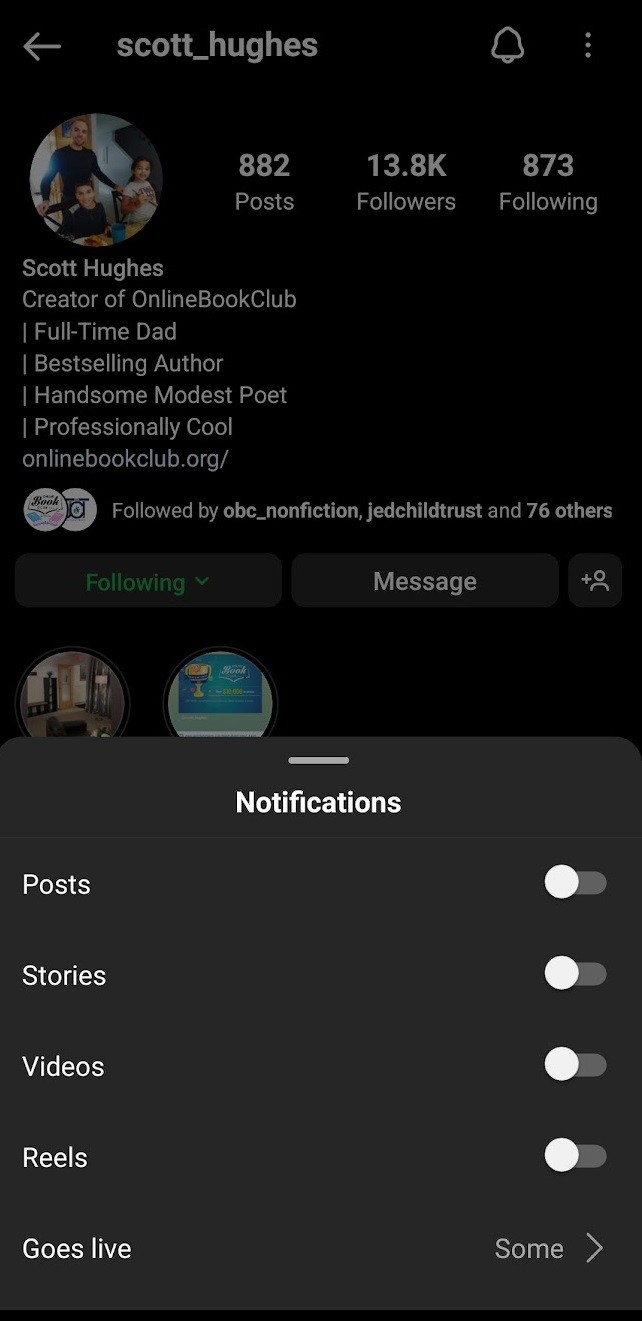Open the Following dropdown
Image resolution: width=642 pixels, height=1321 pixels.
pyautogui.click(x=148, y=582)
